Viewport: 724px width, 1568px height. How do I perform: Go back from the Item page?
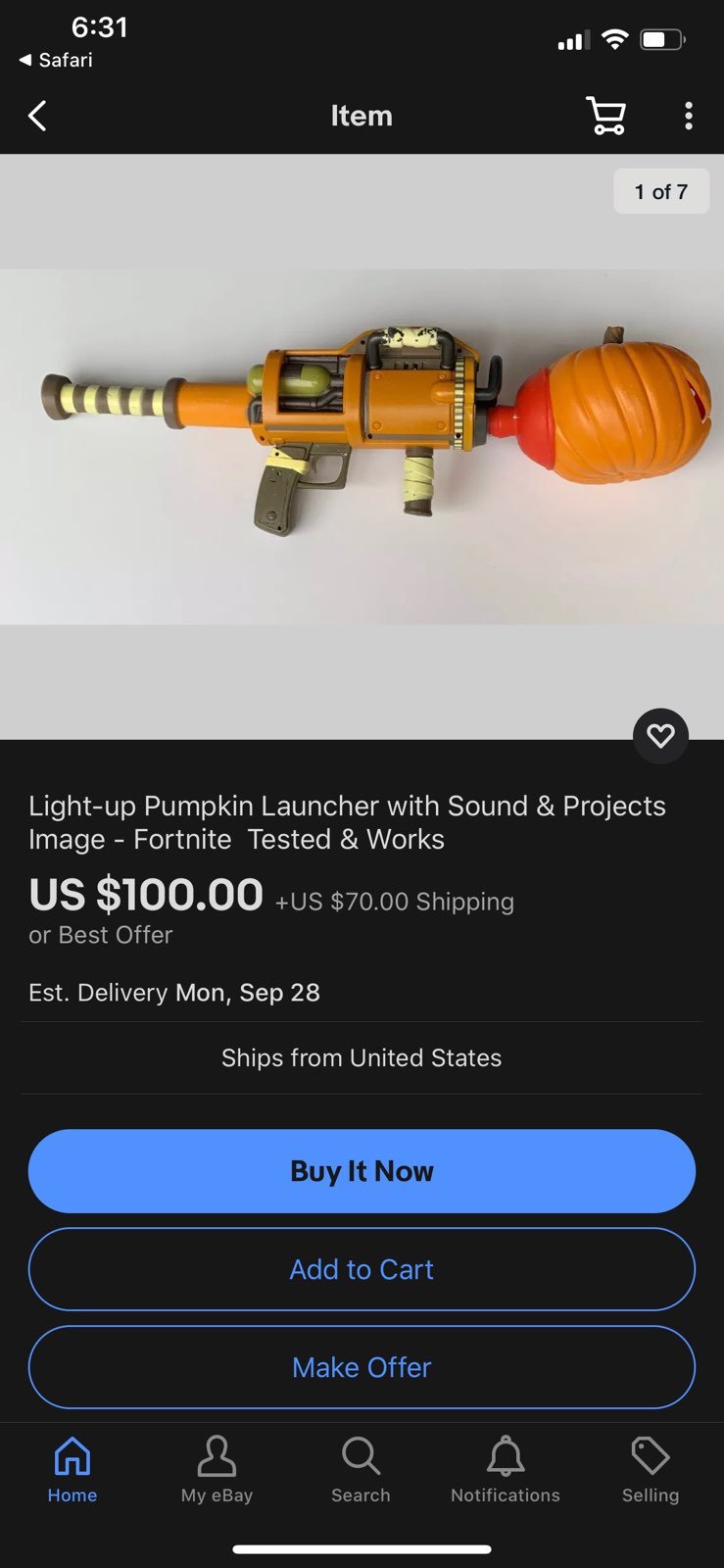click(x=37, y=116)
